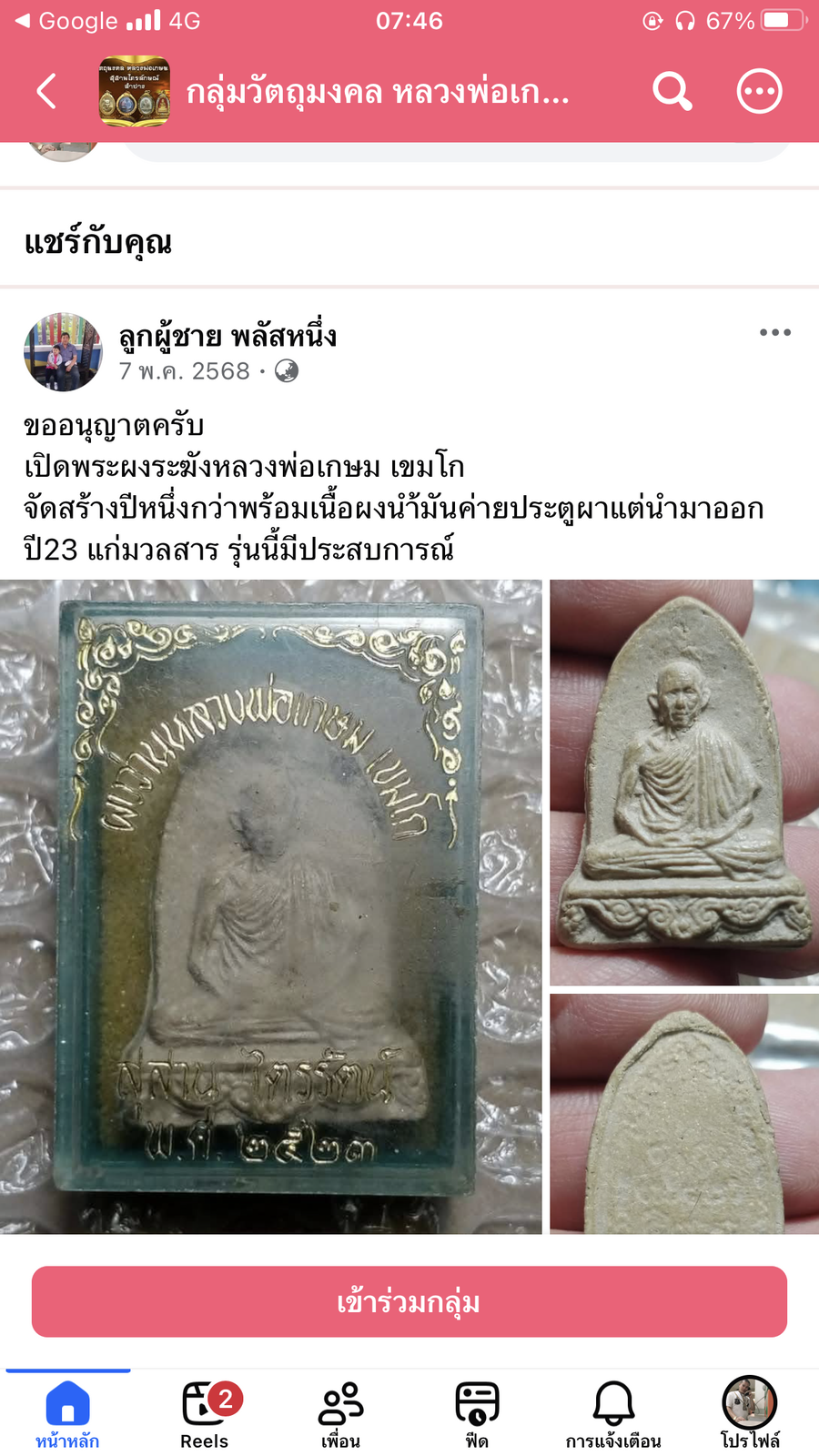Open the ฟีด tab

point(477,1414)
